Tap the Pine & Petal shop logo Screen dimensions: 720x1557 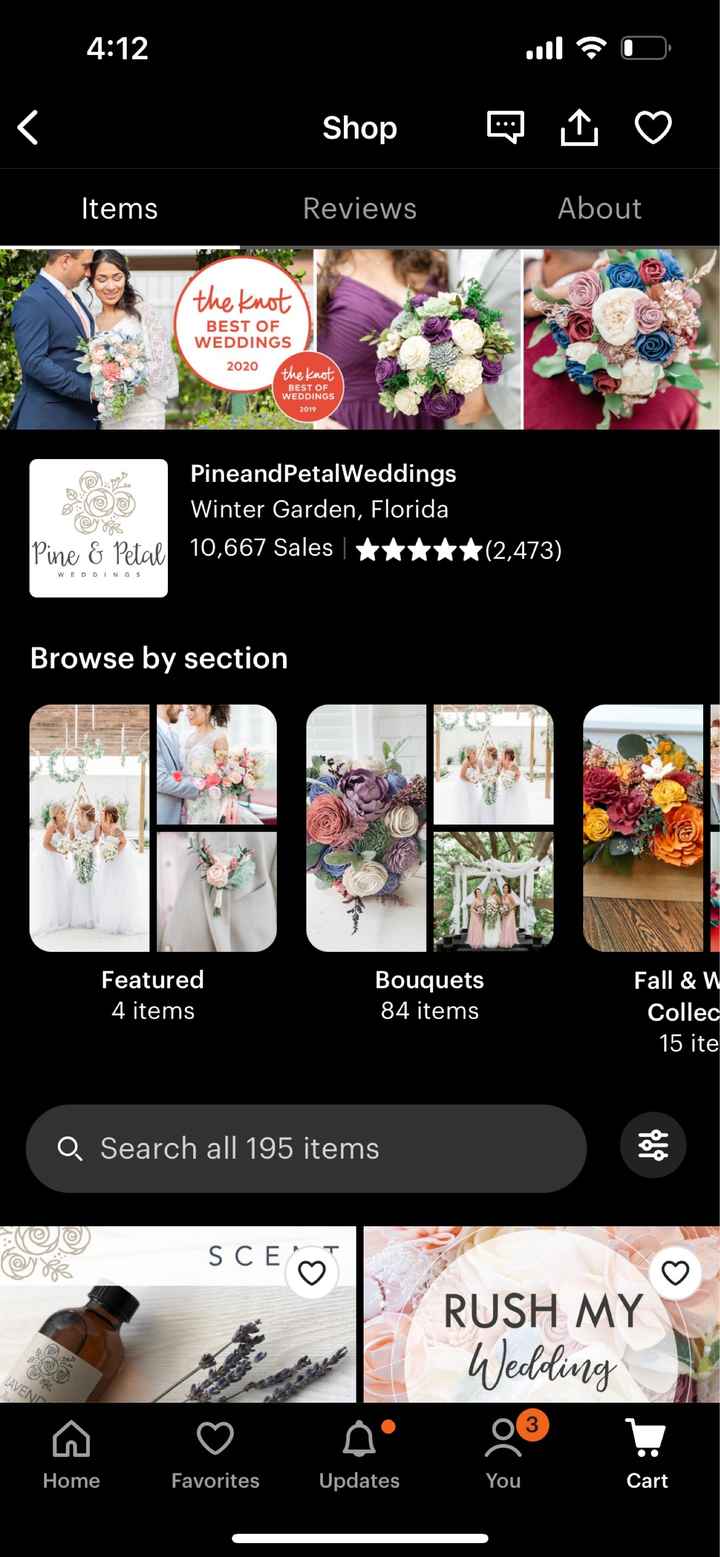coord(97,527)
